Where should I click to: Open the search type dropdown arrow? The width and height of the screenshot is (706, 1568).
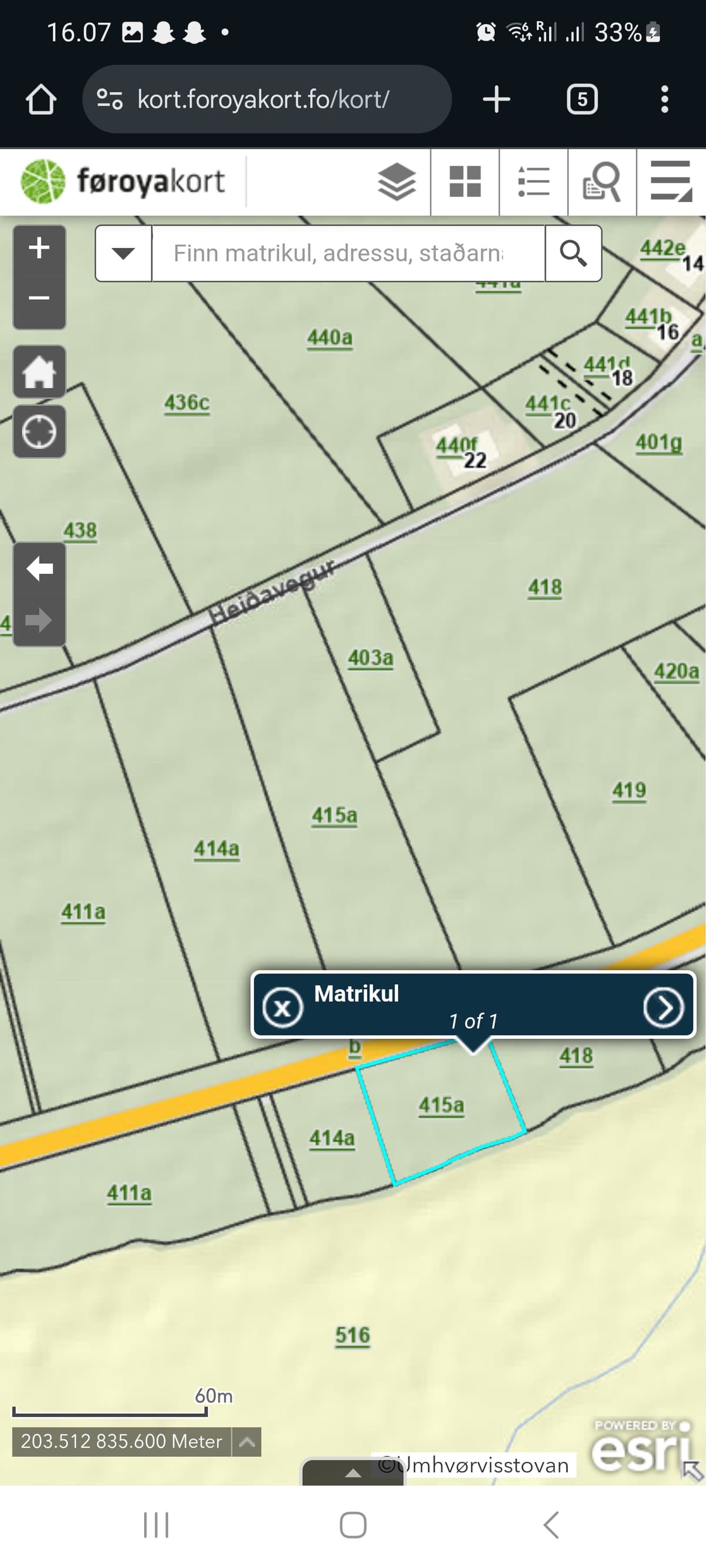124,253
